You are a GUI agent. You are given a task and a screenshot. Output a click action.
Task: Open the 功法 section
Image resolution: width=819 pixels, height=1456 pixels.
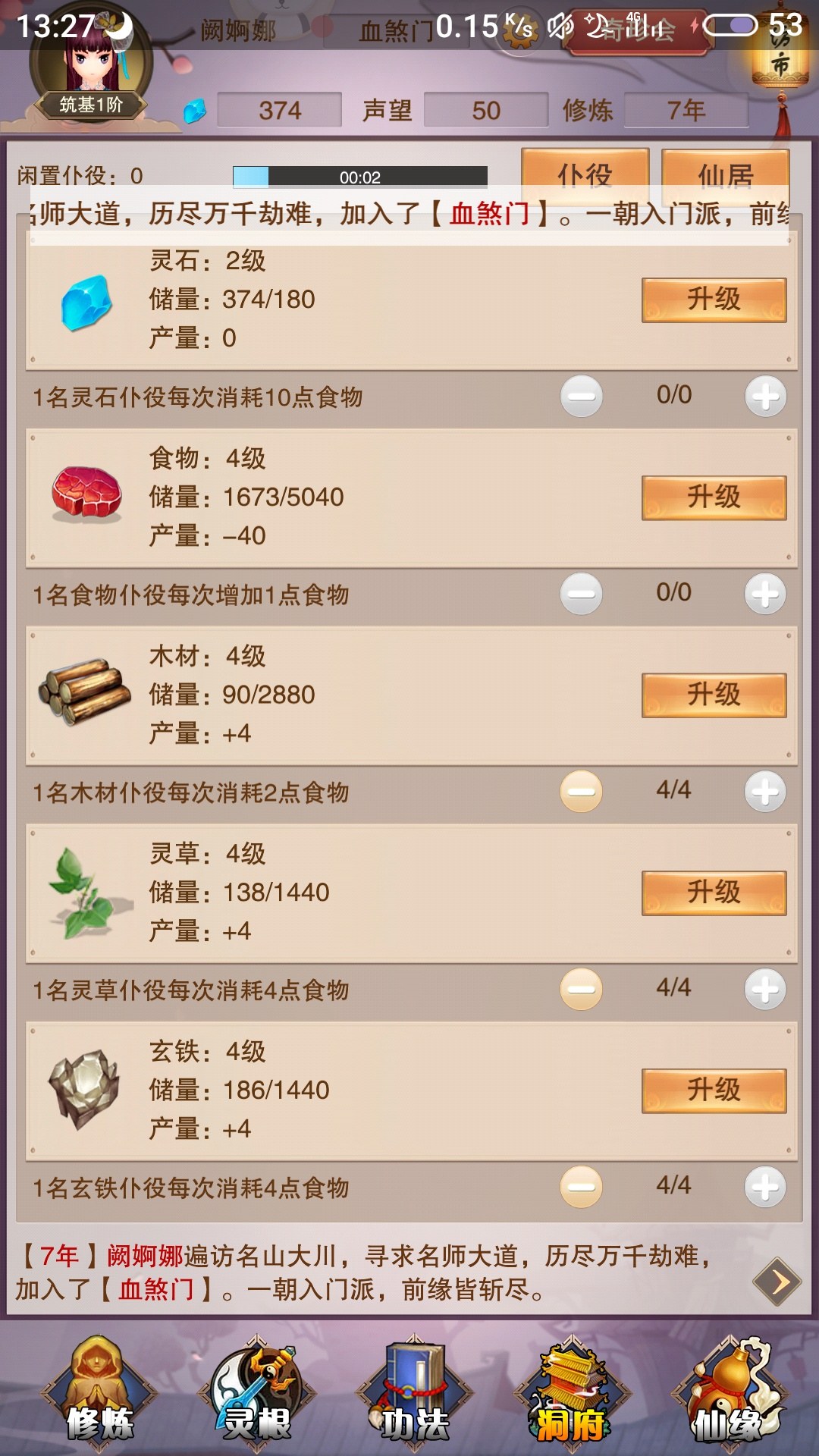point(414,1395)
